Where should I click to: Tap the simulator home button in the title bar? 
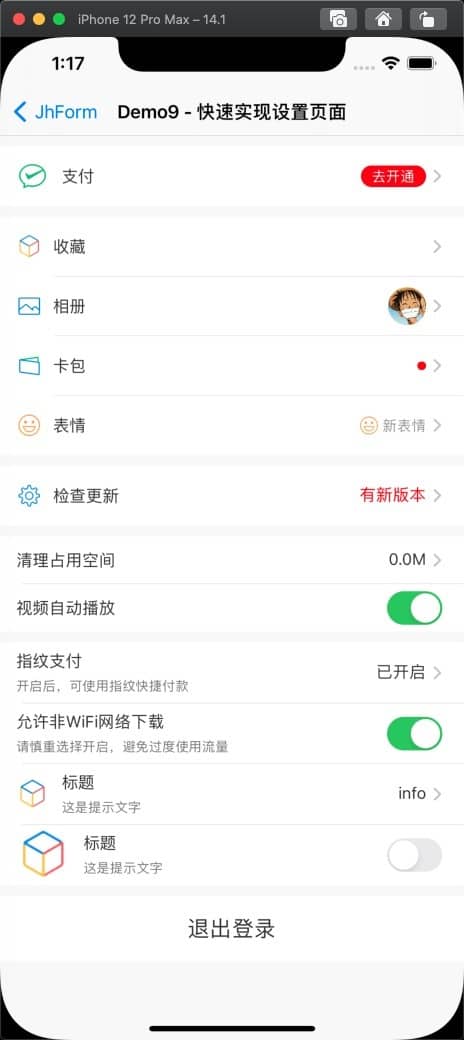383,19
